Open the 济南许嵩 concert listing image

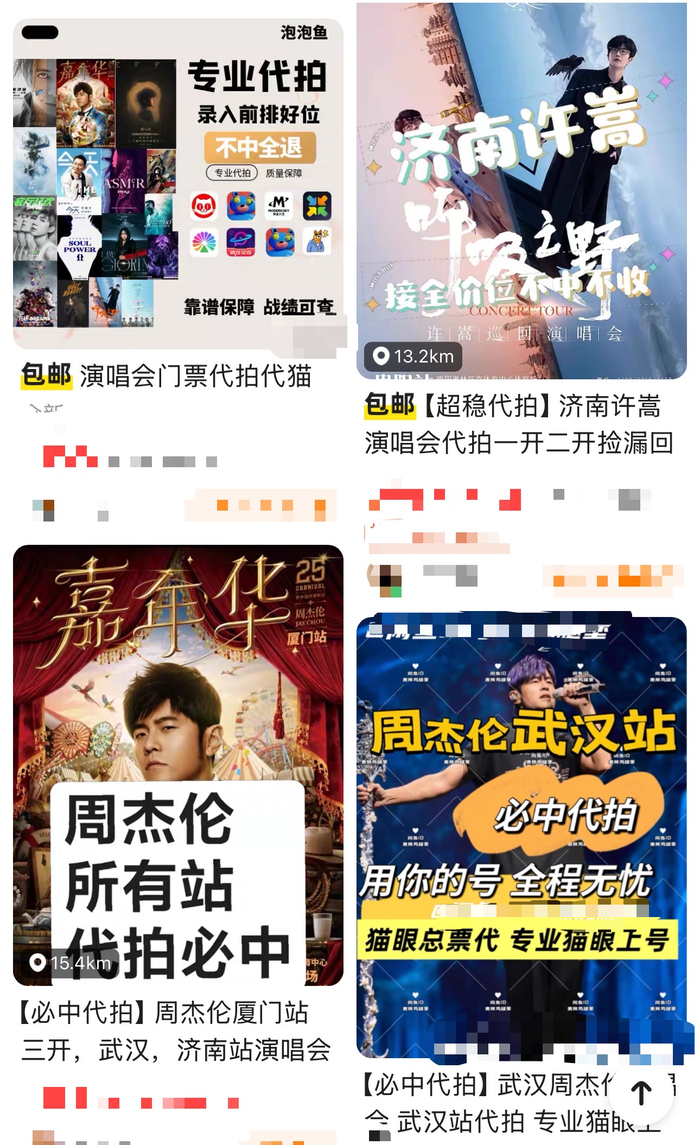tap(521, 190)
